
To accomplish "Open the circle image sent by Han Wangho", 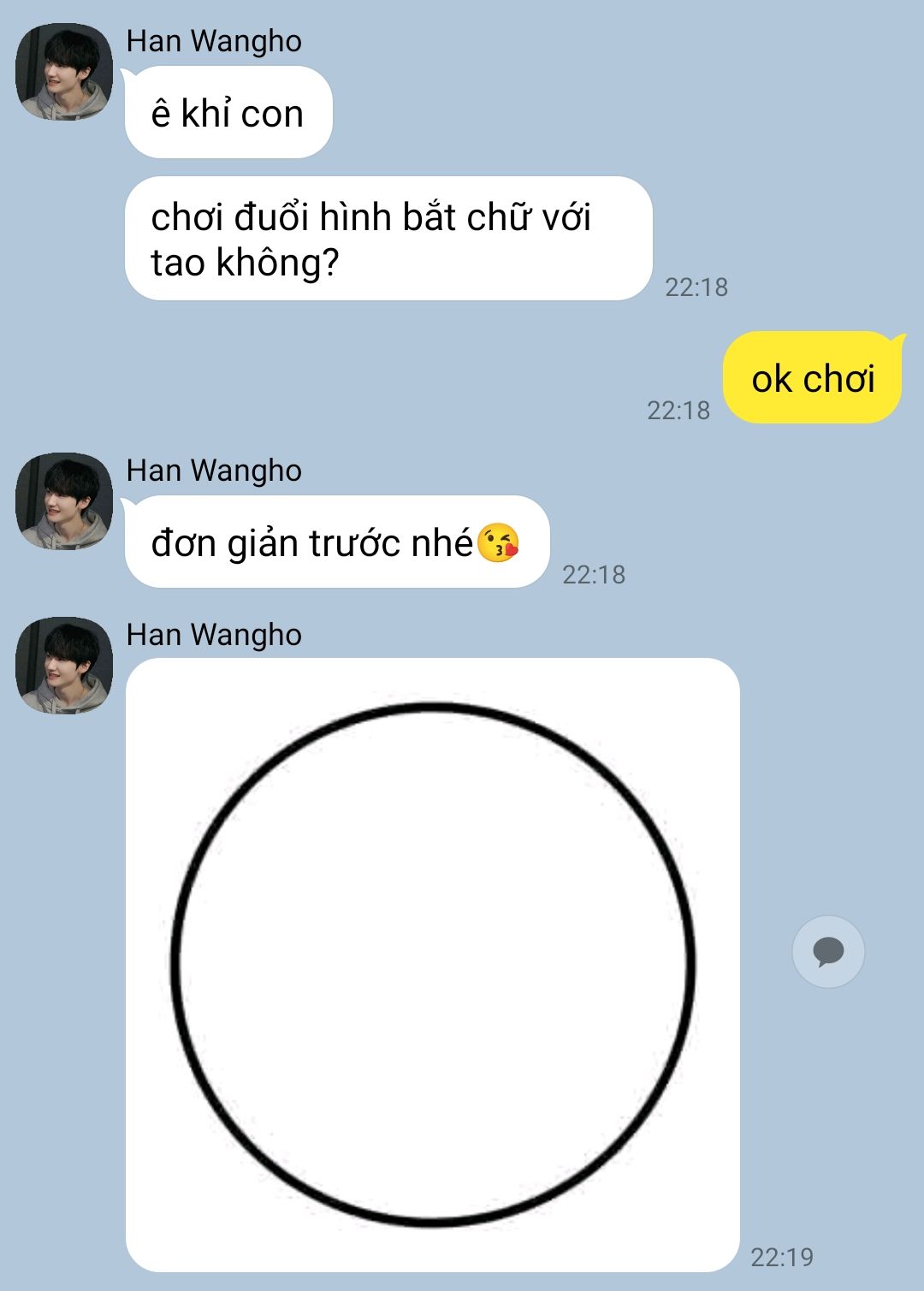I will [x=432, y=964].
